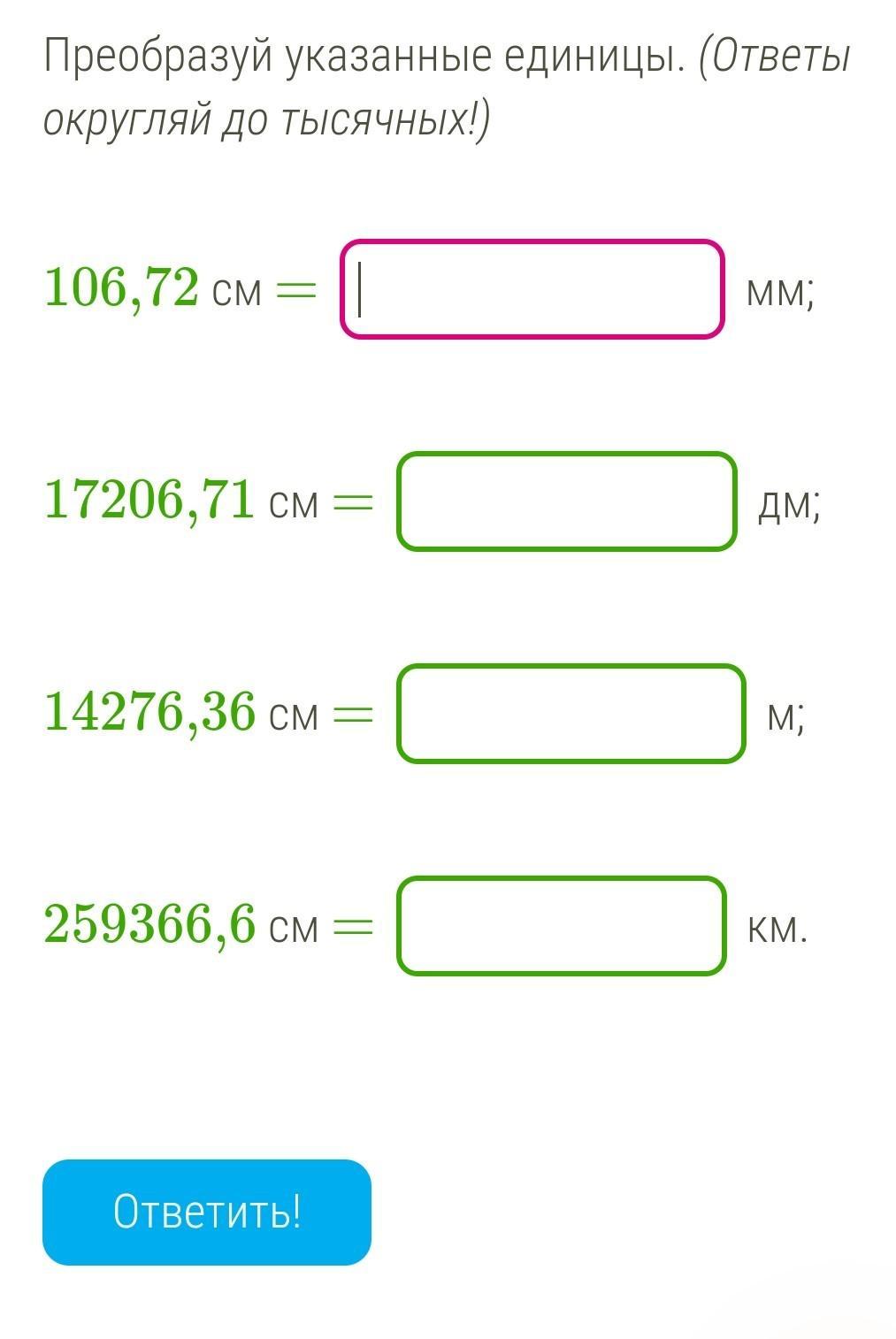Activate the answer box for 259366,6 см in км
Viewport: 896px width, 1339px height.
tap(562, 926)
